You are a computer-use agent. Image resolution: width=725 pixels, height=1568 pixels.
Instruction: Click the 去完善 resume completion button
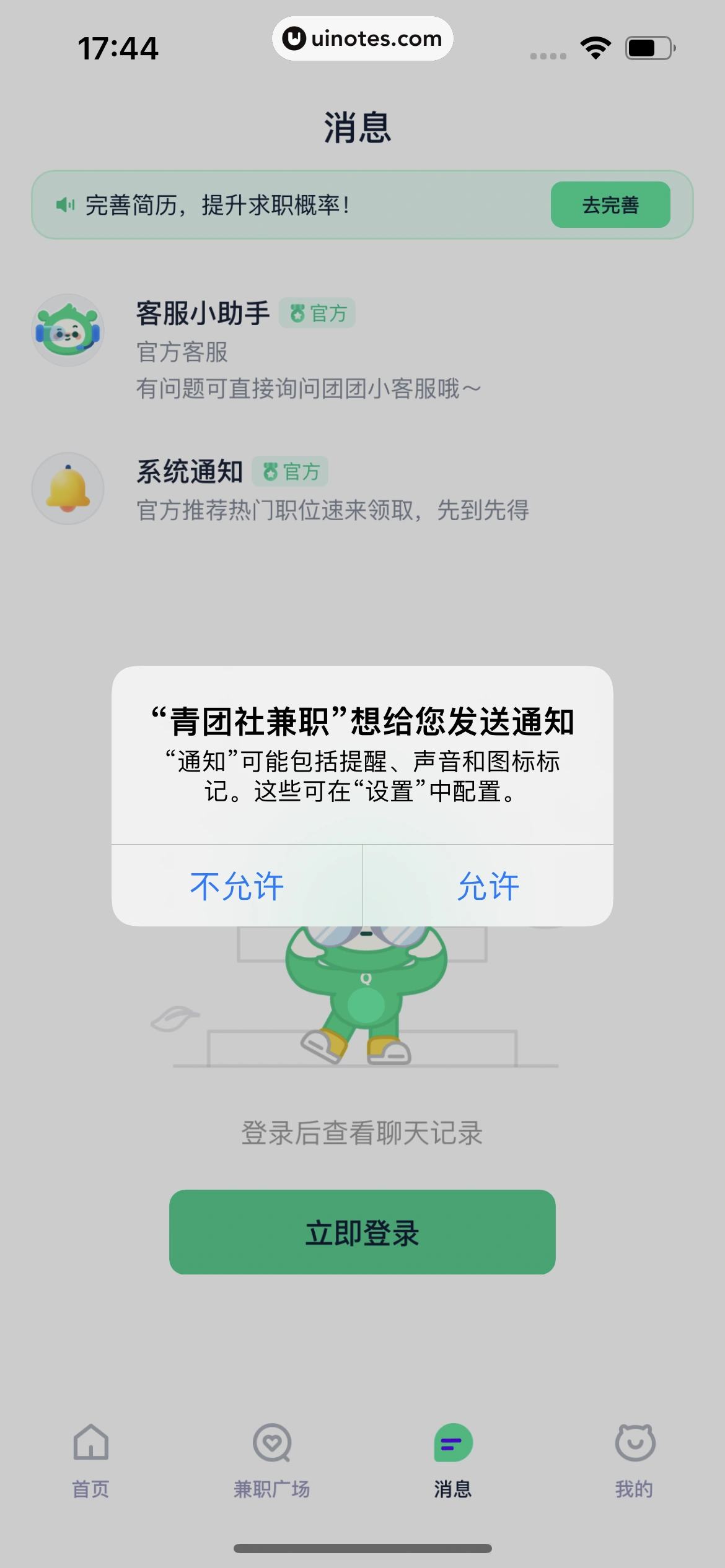(x=610, y=204)
